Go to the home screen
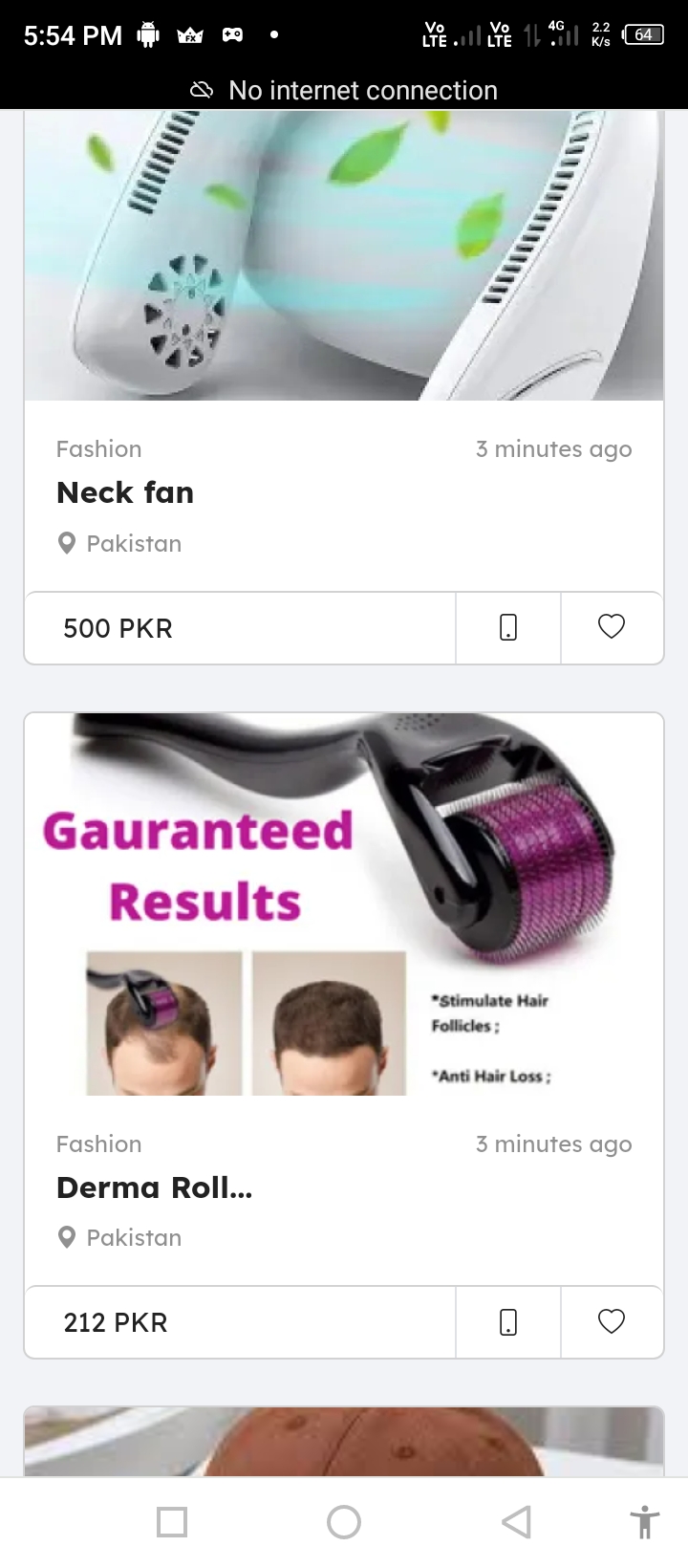This screenshot has height=1568, width=688. pos(344,1521)
